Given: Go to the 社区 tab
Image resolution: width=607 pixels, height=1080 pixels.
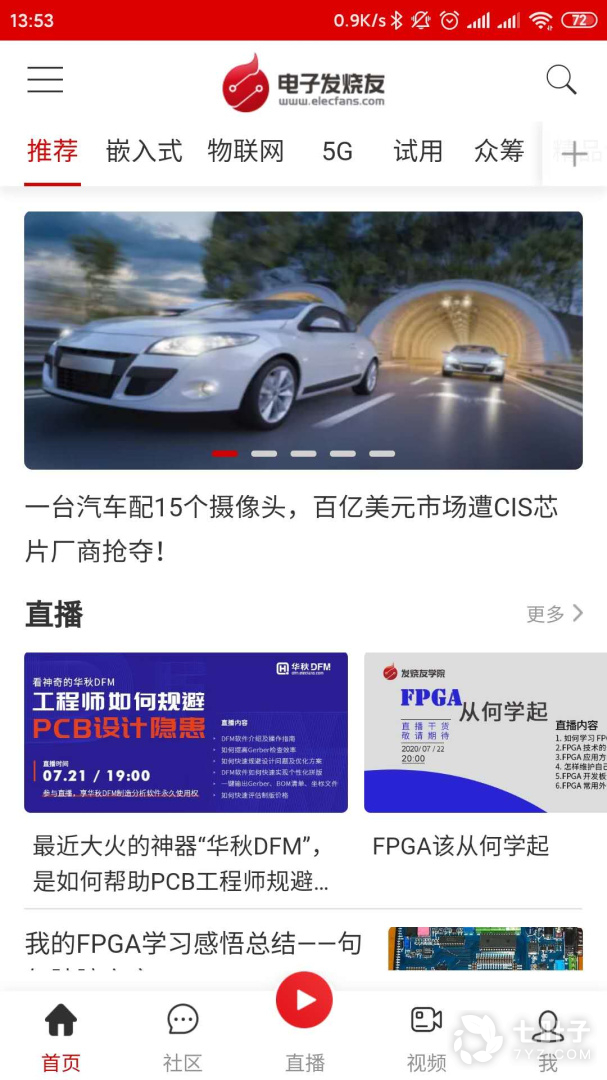Looking at the screenshot, I should (x=183, y=1037).
